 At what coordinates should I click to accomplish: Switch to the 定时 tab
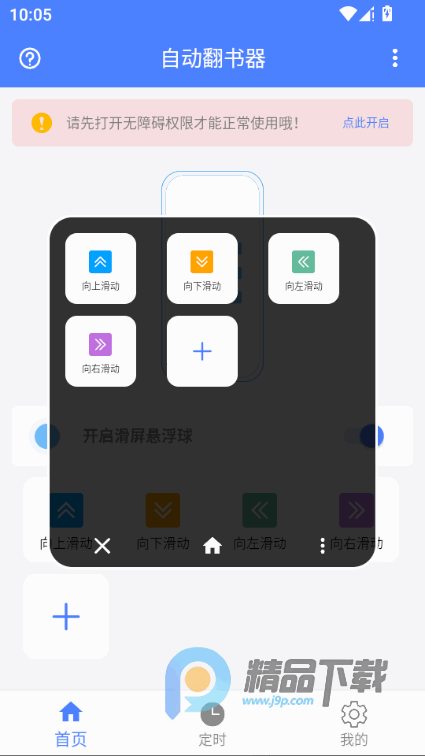pyautogui.click(x=212, y=724)
